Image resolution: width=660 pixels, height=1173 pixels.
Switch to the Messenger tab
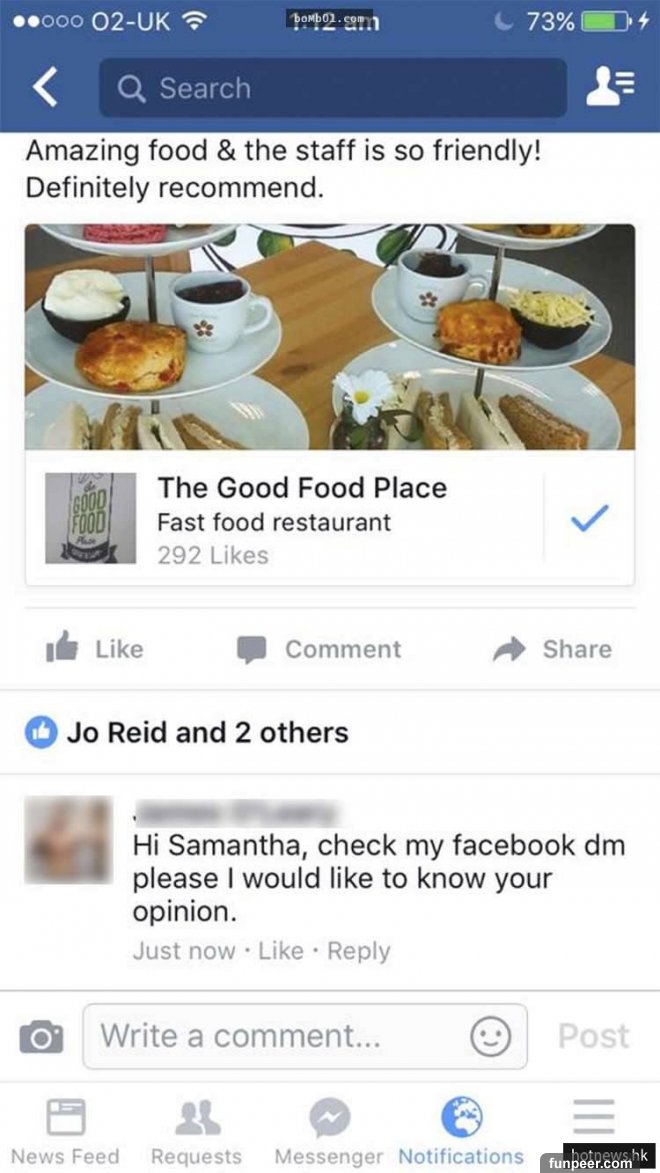pyautogui.click(x=329, y=1132)
